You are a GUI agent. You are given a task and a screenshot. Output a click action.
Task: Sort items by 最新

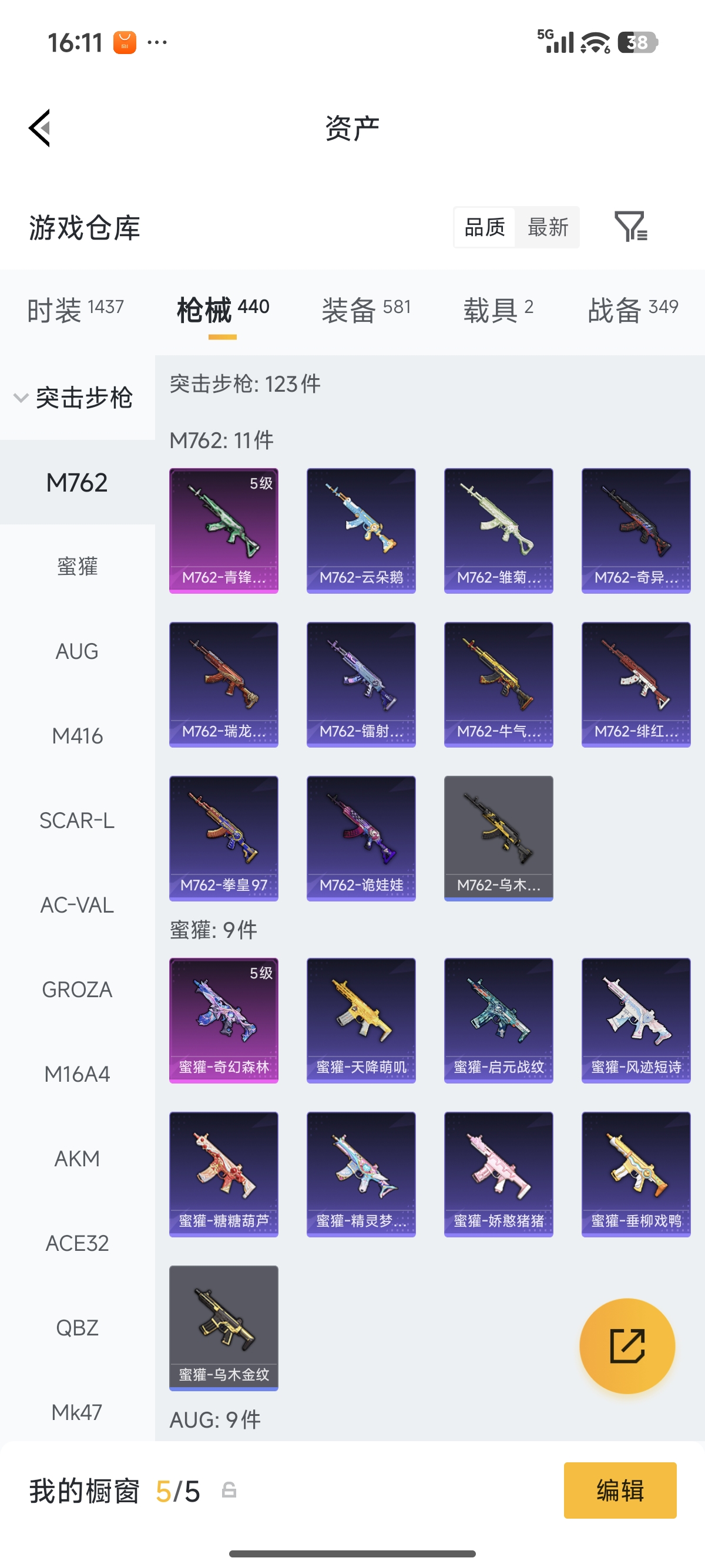548,227
